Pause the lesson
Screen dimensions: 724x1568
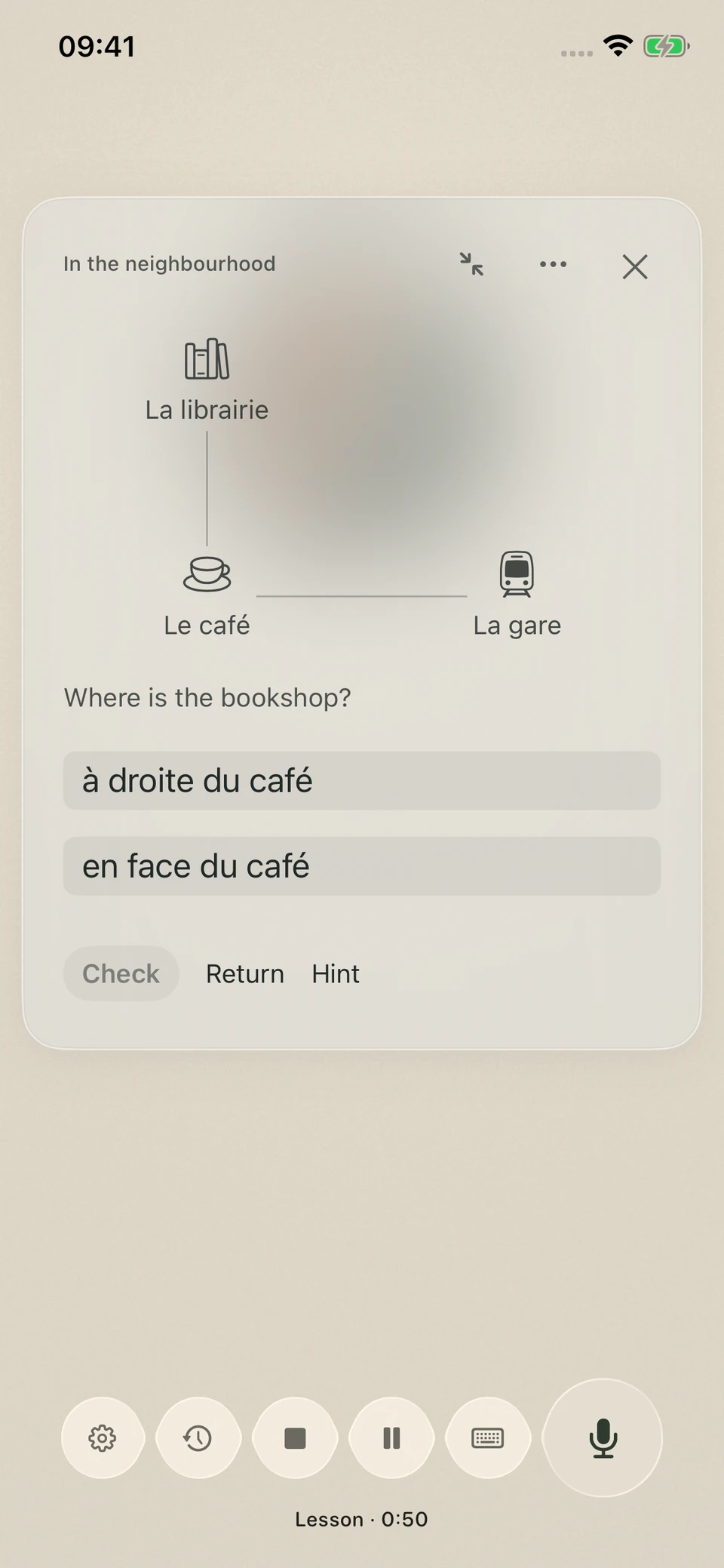tap(391, 1438)
